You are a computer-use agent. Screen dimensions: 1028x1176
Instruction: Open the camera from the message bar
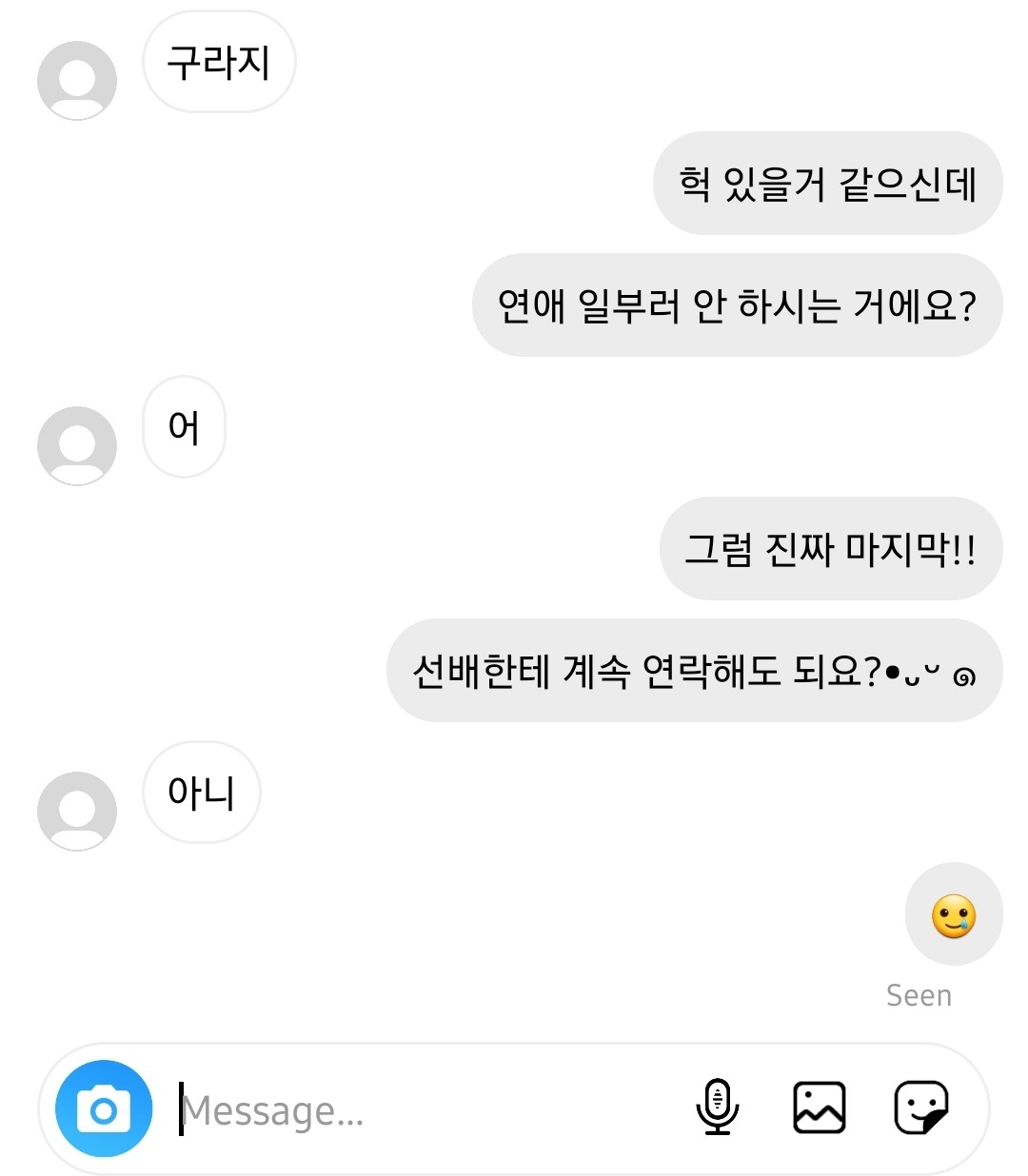(104, 1108)
